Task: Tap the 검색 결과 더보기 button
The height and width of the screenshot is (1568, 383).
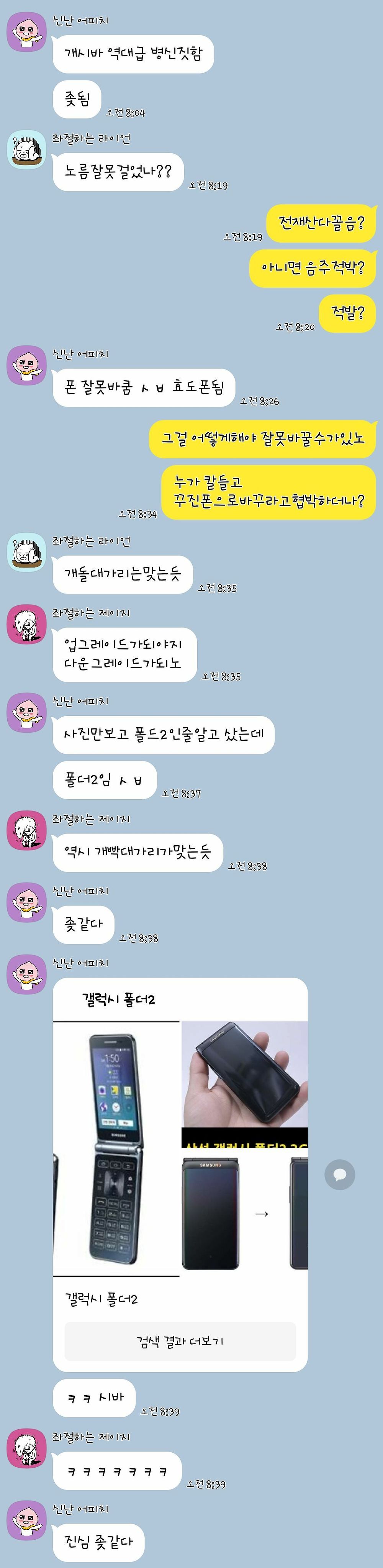Action: (180, 1341)
